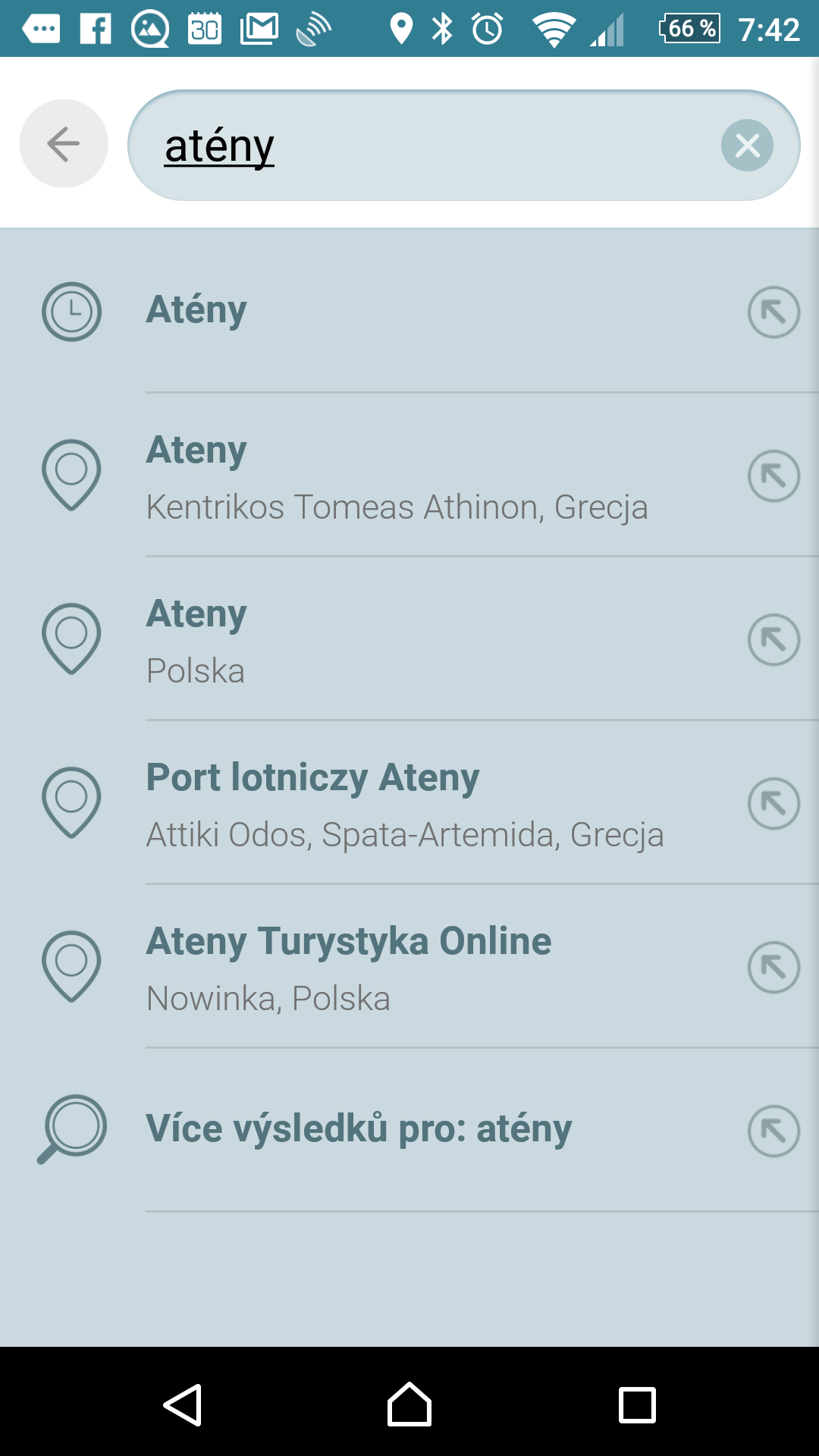Go back using the arrow beside search

pos(64,143)
